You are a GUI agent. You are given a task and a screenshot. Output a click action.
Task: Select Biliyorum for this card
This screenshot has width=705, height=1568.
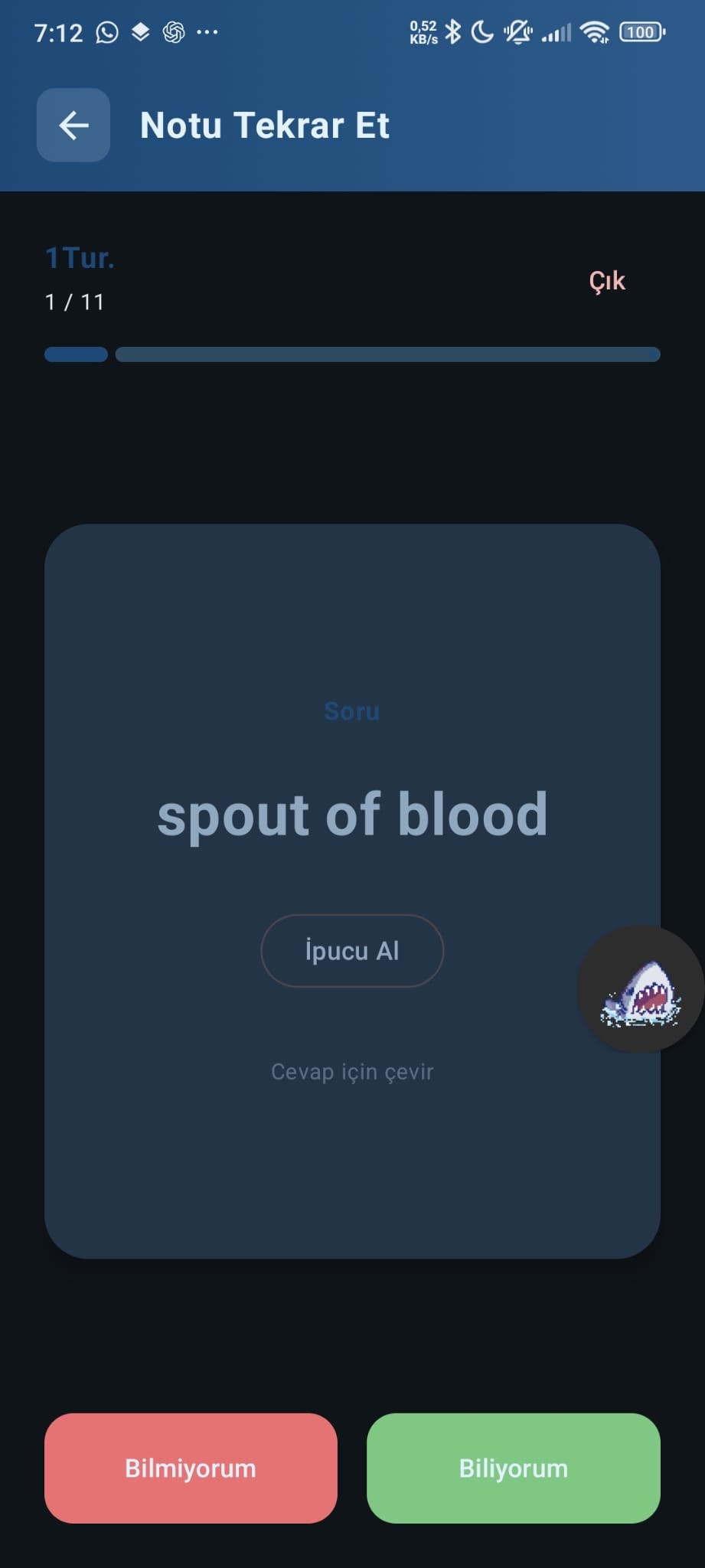point(513,1468)
